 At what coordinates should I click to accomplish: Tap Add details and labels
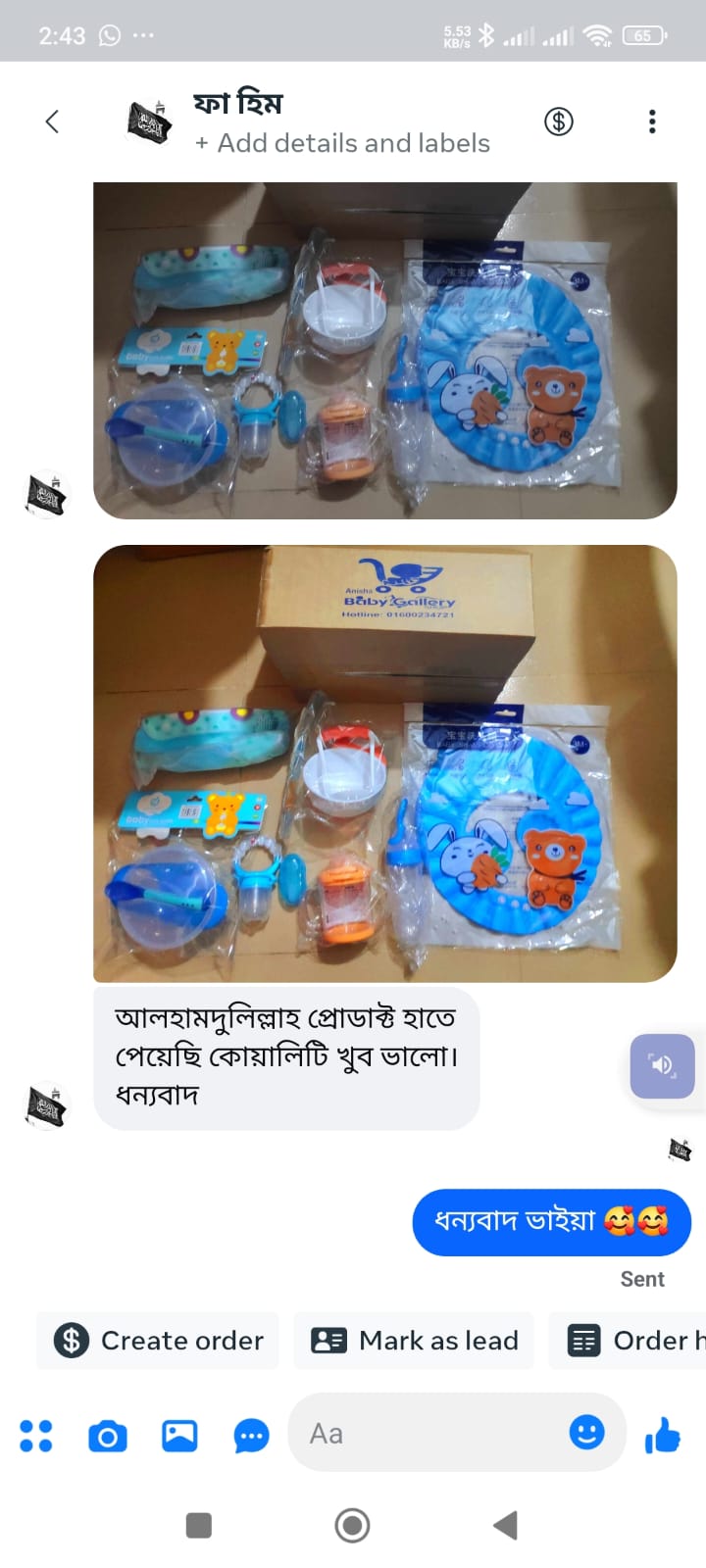click(x=343, y=143)
